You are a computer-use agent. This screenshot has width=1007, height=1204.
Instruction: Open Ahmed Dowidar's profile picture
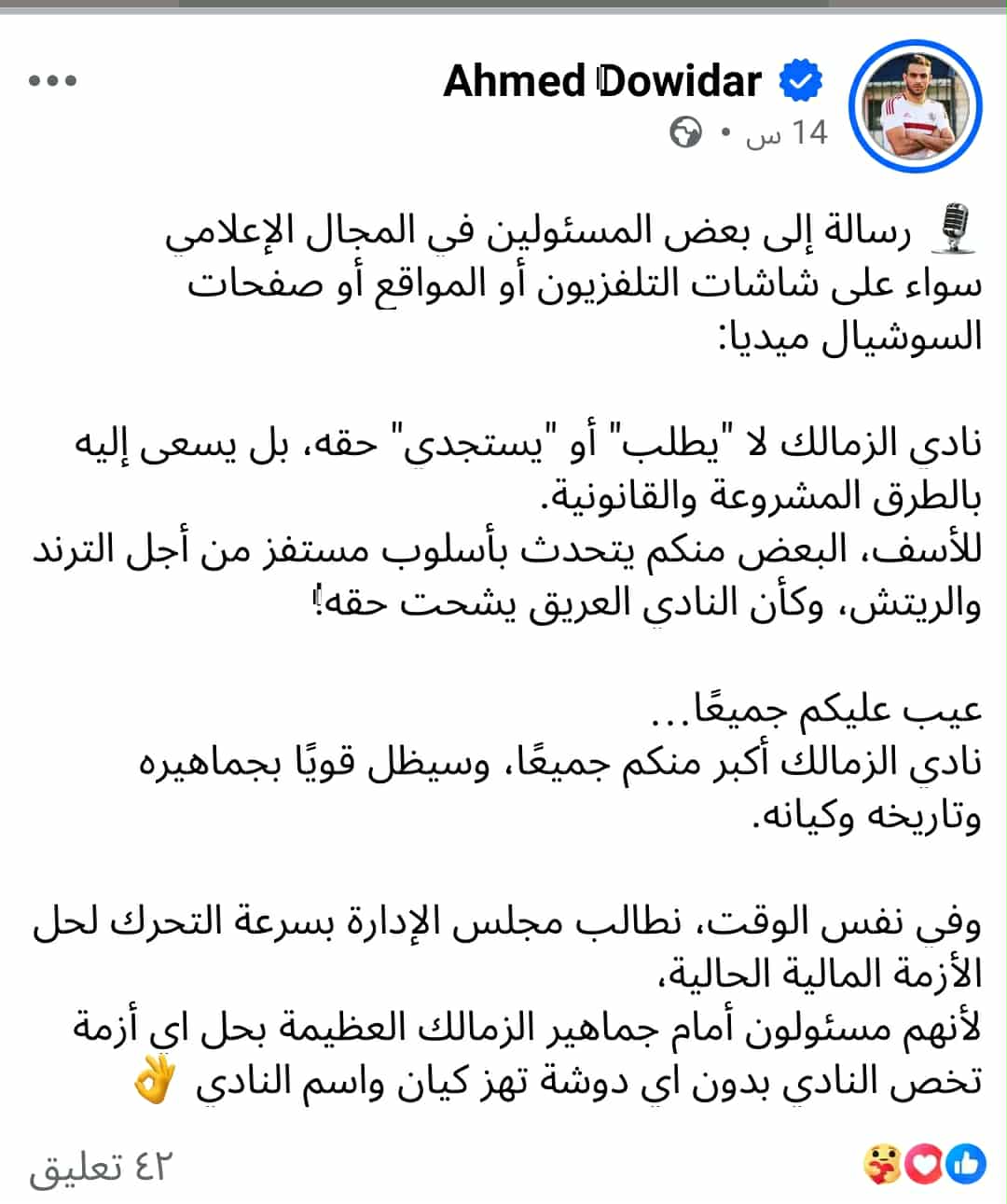915,106
